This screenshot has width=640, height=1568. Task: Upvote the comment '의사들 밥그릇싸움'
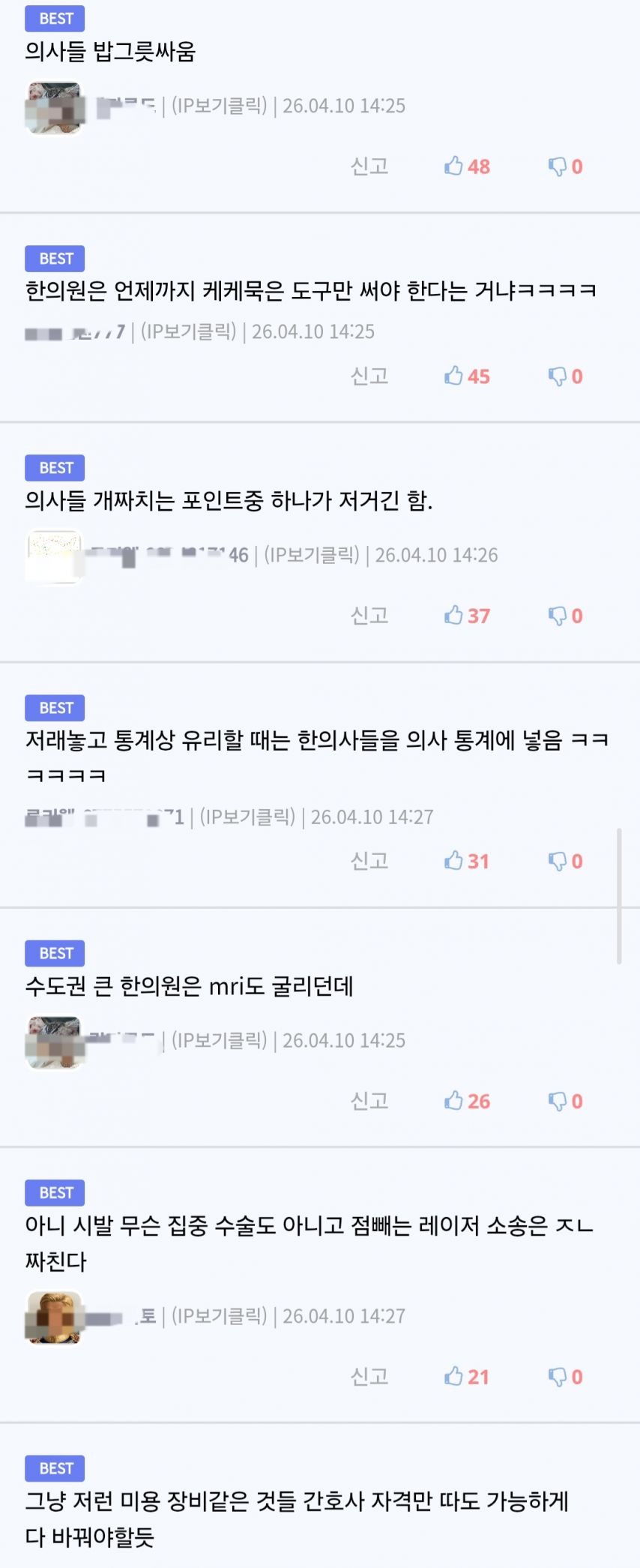pyautogui.click(x=465, y=166)
